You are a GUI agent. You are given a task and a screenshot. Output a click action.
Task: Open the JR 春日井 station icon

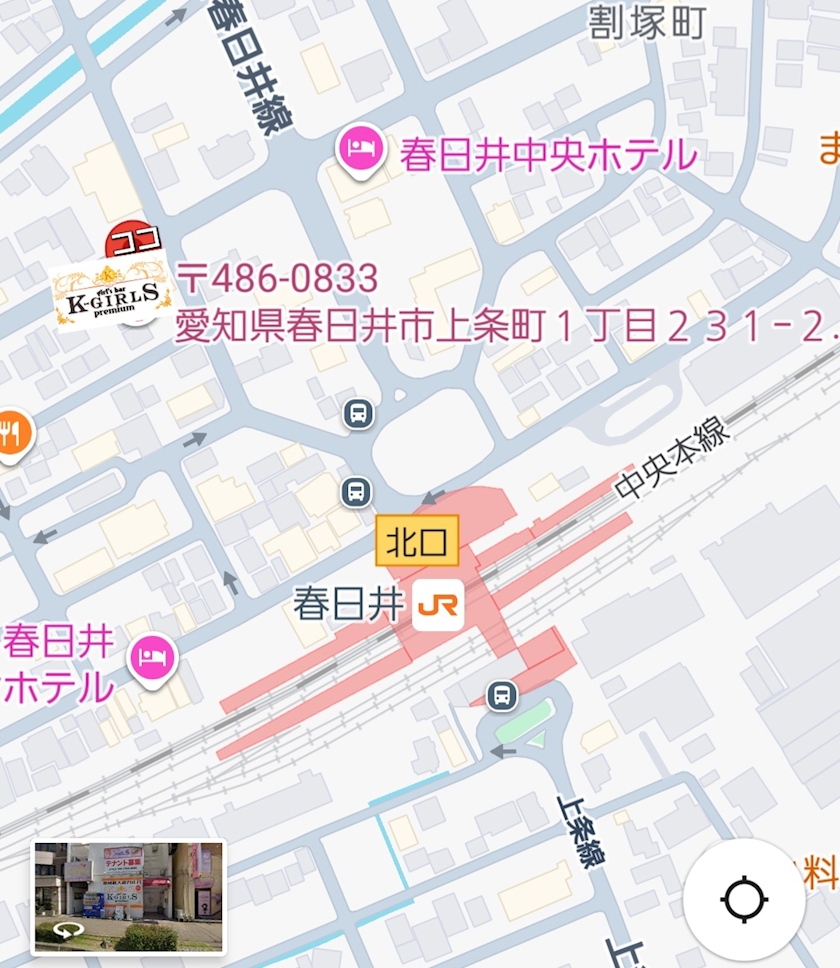(438, 605)
